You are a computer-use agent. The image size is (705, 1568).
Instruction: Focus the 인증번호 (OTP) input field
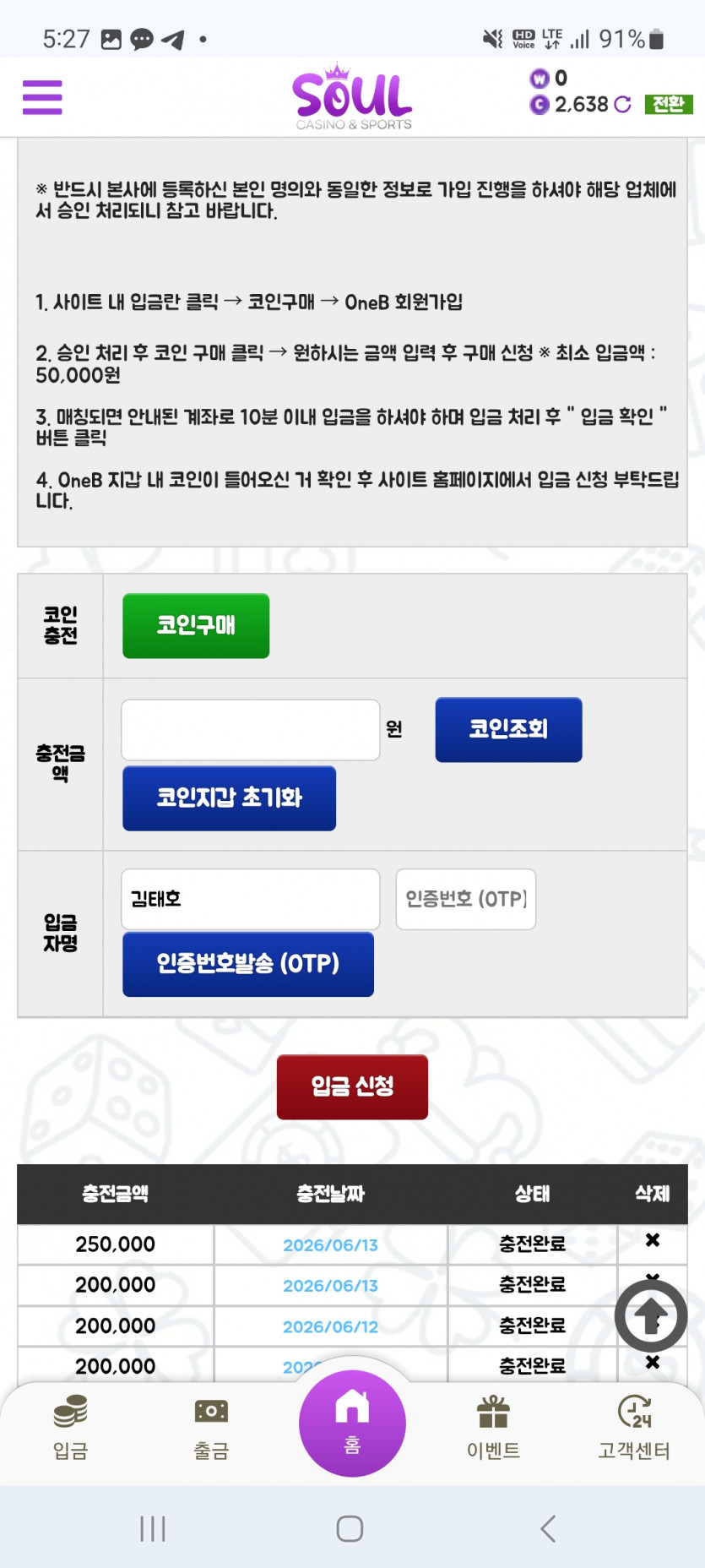[x=466, y=899]
